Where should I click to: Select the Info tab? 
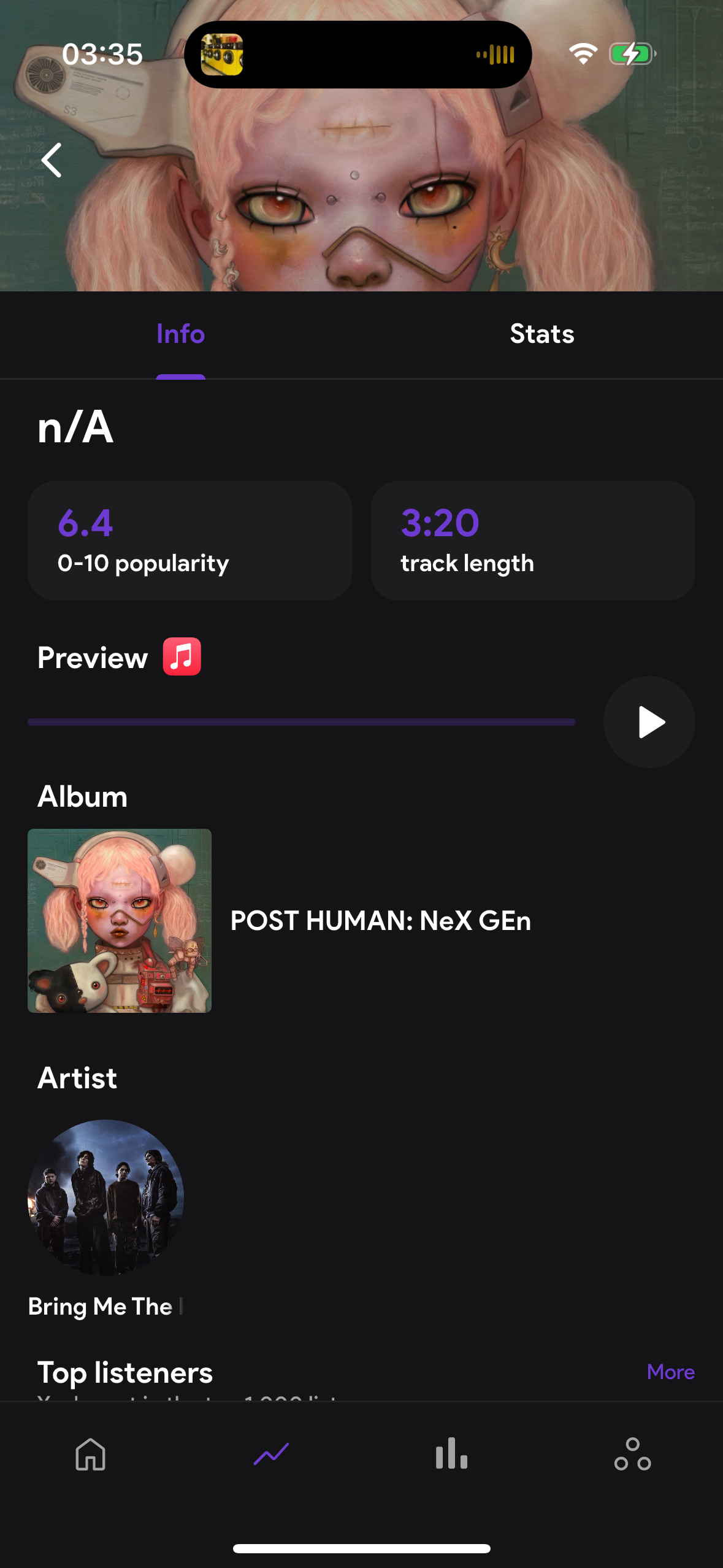(180, 334)
